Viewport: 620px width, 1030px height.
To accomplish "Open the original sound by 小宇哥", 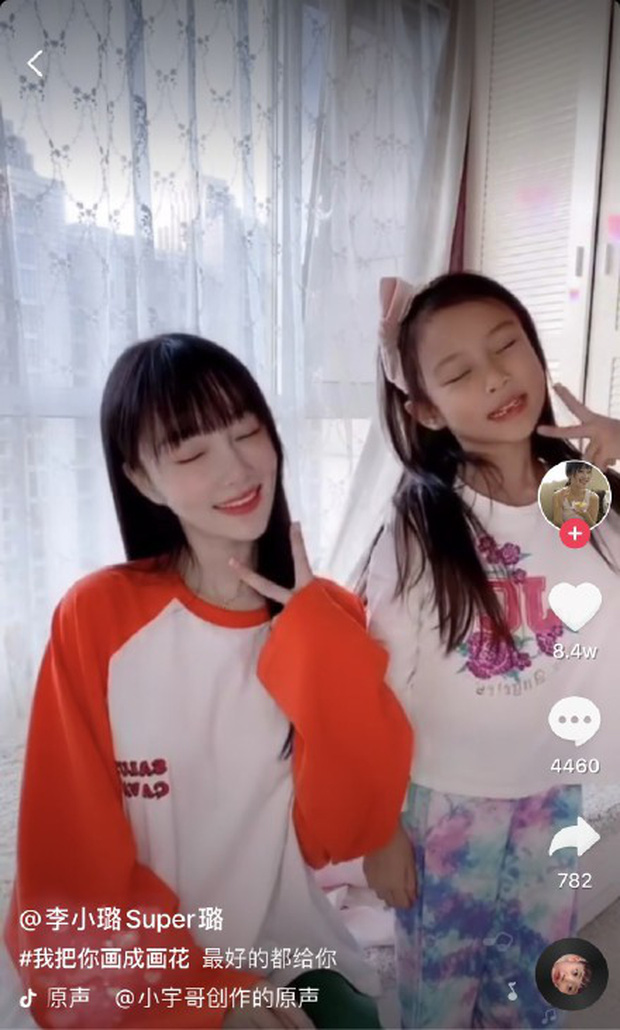I will (216, 996).
